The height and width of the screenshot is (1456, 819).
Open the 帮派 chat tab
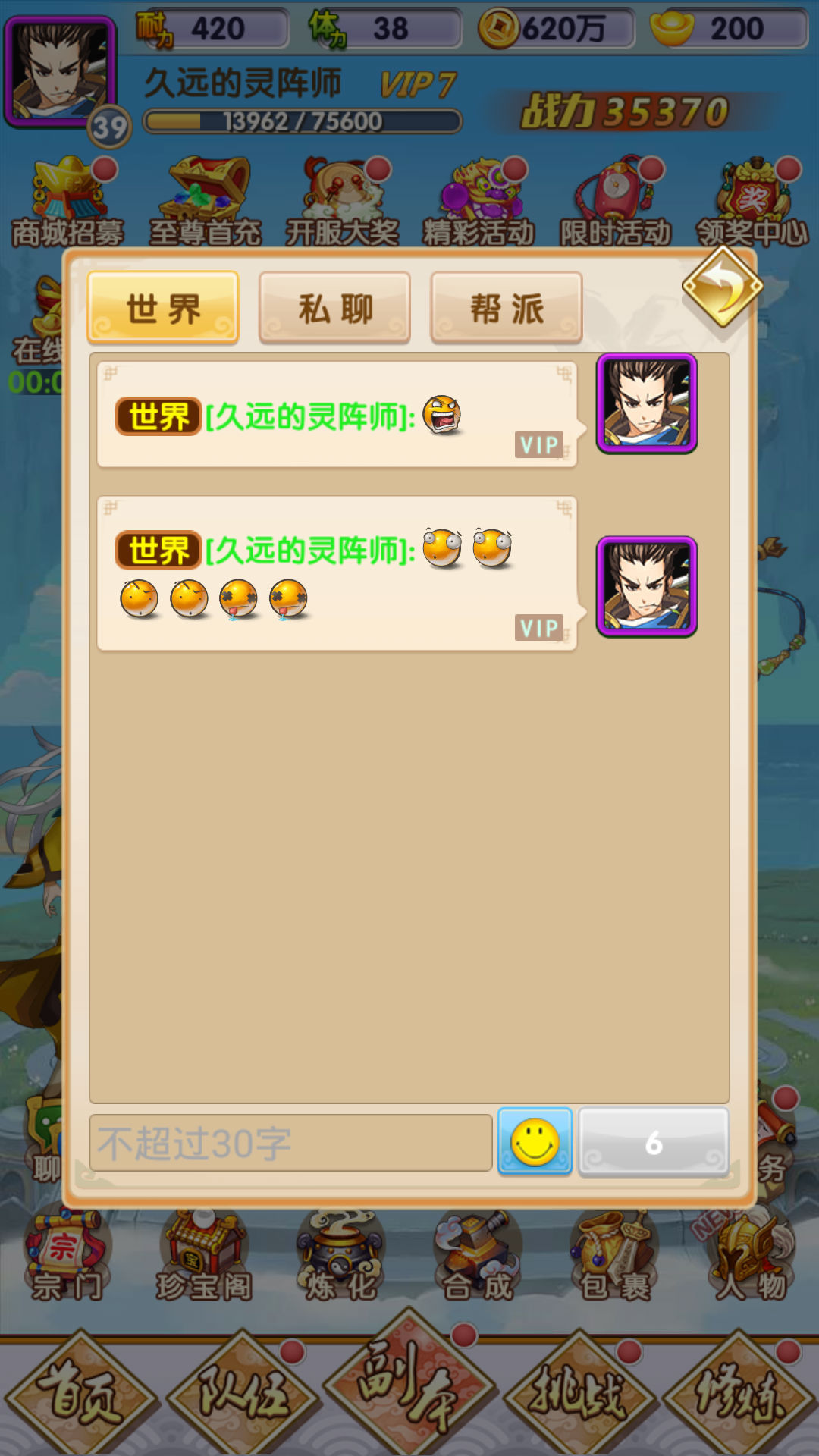[506, 308]
